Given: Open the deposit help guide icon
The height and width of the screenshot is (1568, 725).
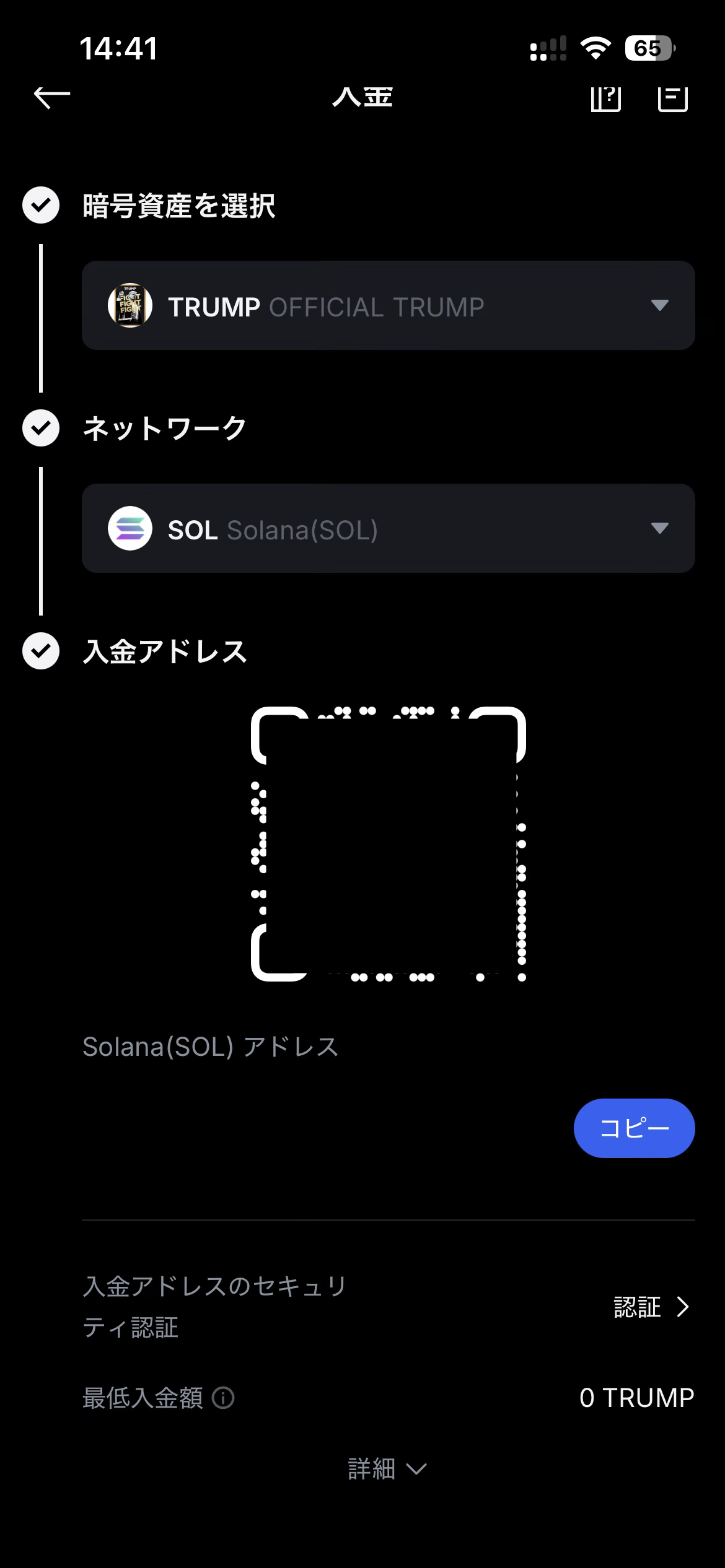Looking at the screenshot, I should [x=605, y=98].
